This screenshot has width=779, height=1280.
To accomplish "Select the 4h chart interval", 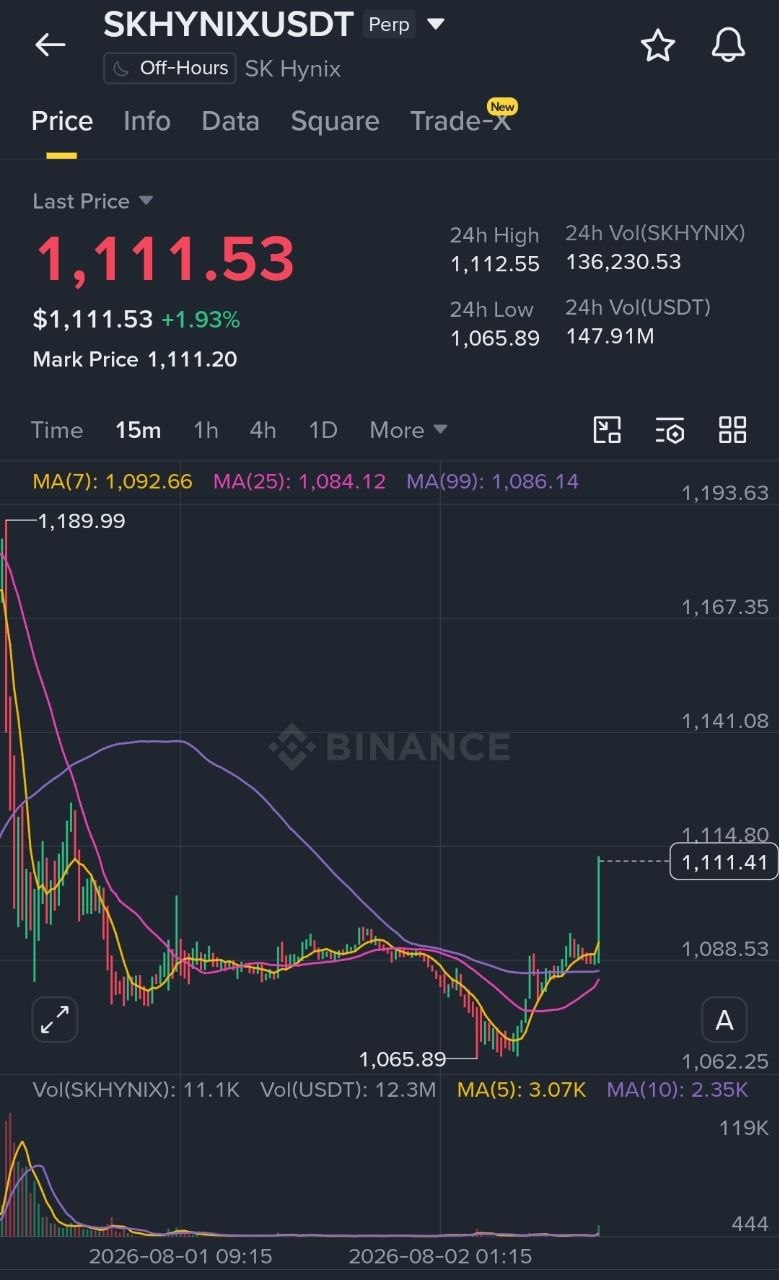I will (263, 430).
